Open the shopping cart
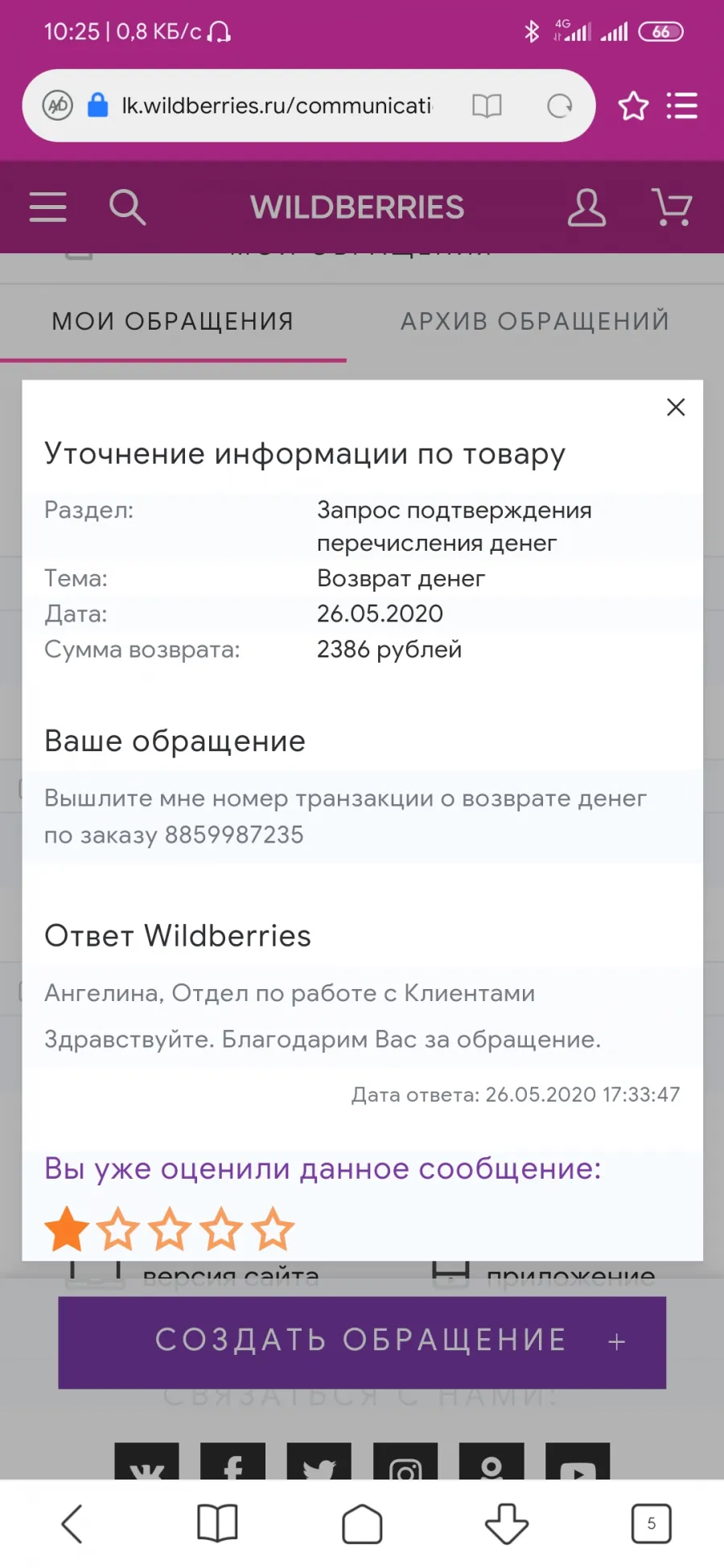 click(672, 207)
